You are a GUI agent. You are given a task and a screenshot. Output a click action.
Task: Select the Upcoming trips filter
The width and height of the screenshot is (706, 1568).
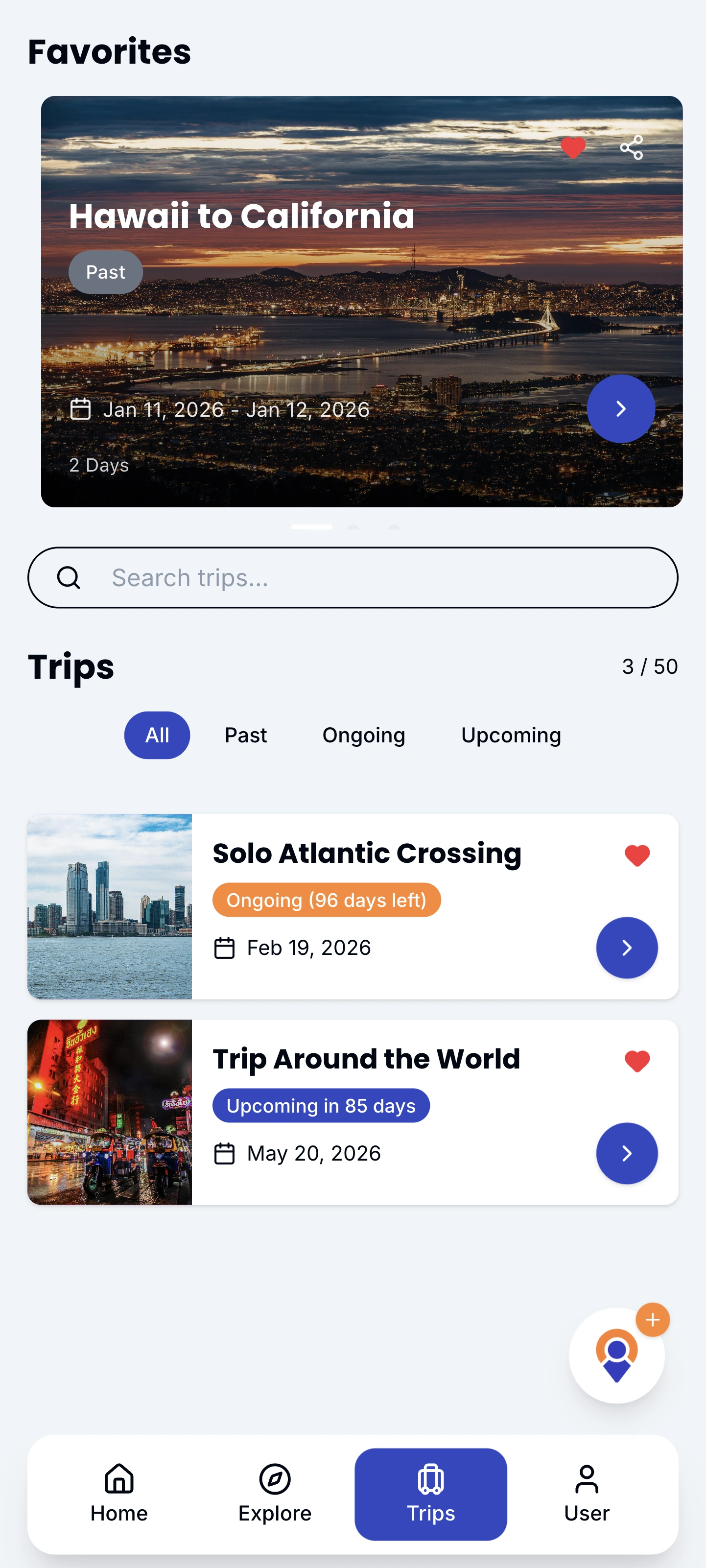[511, 735]
